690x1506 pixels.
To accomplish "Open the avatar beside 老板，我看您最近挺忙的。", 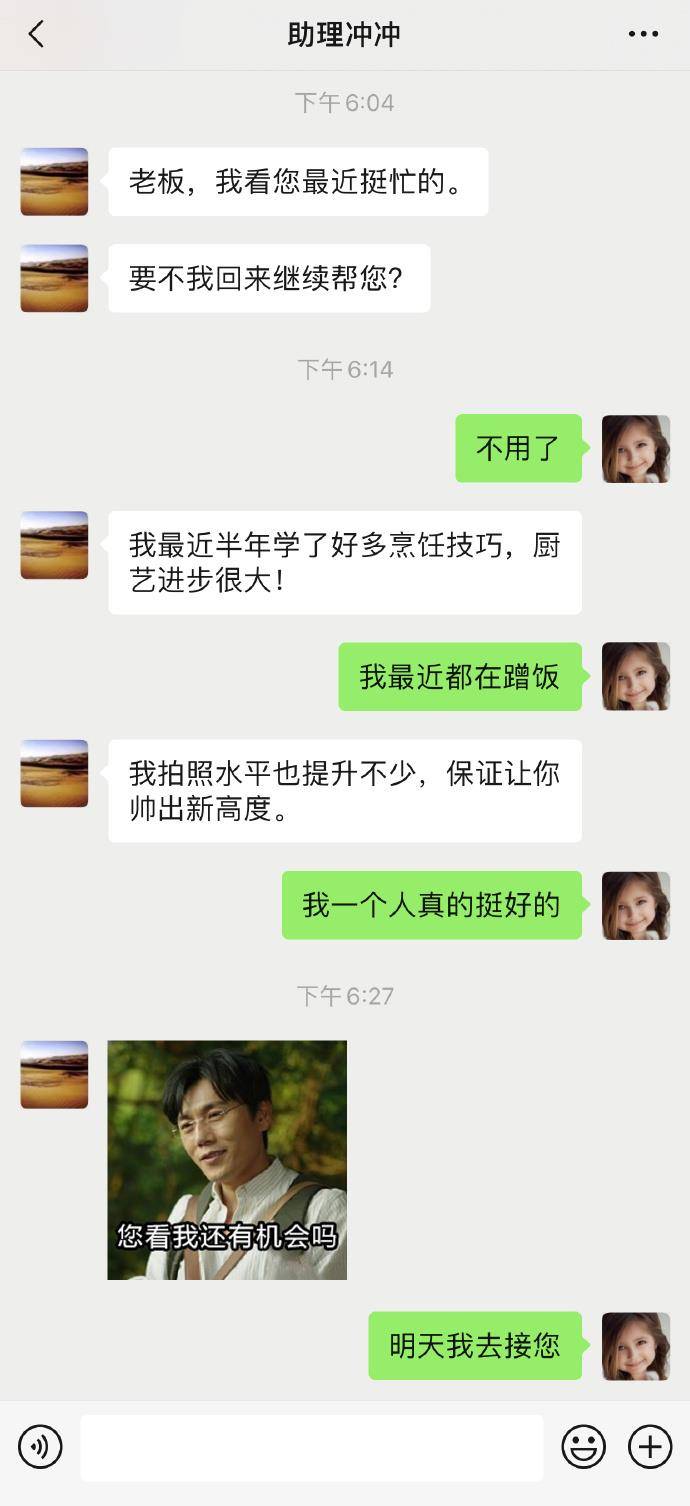I will tap(54, 182).
